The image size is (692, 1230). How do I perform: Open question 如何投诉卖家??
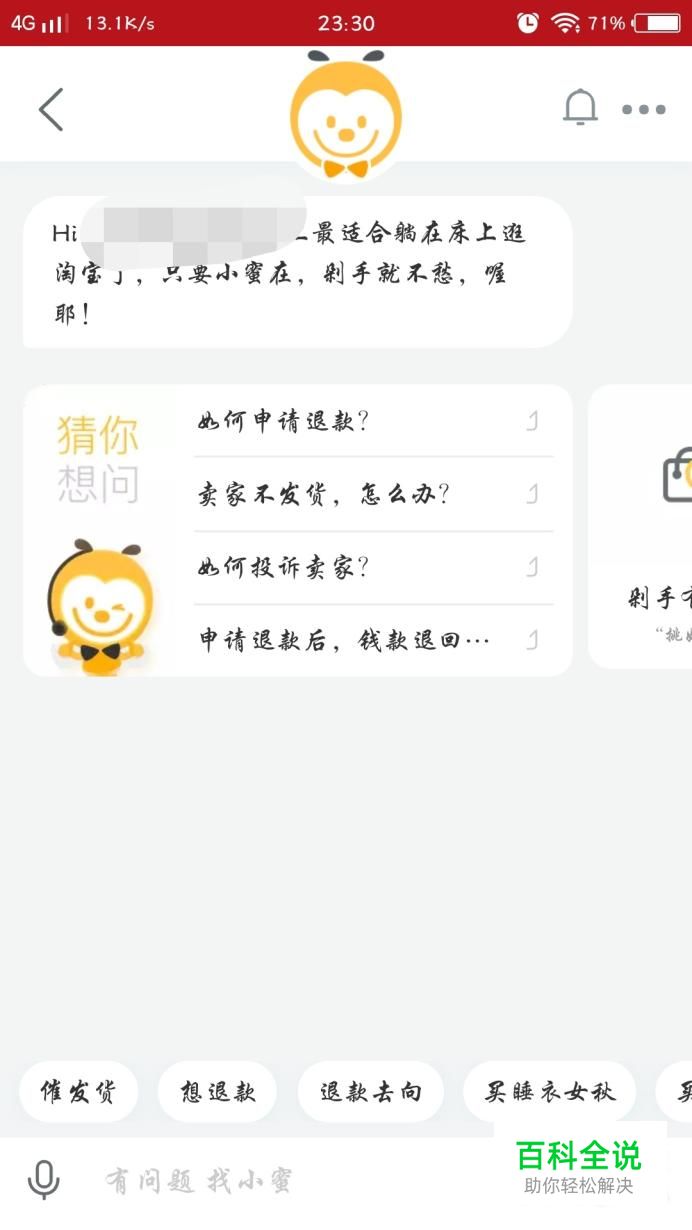coord(372,568)
